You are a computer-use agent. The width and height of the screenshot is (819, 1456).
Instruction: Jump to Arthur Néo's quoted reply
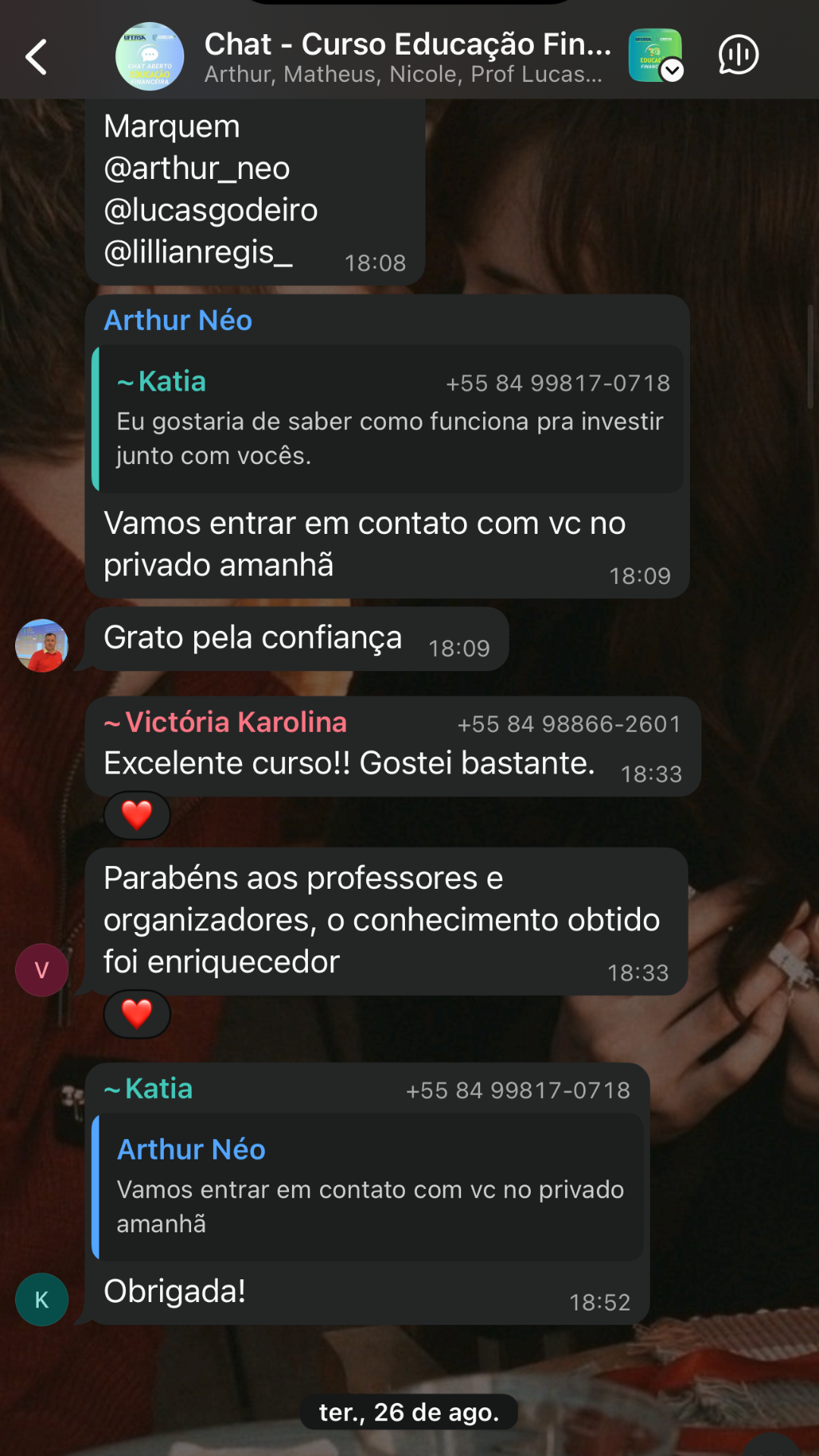(x=369, y=1187)
